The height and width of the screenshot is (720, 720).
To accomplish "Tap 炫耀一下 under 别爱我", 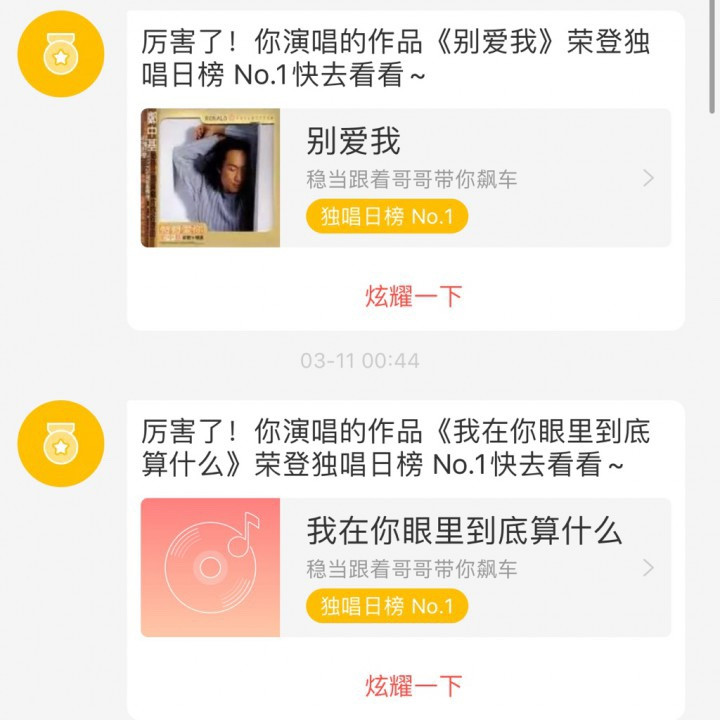I will [413, 296].
